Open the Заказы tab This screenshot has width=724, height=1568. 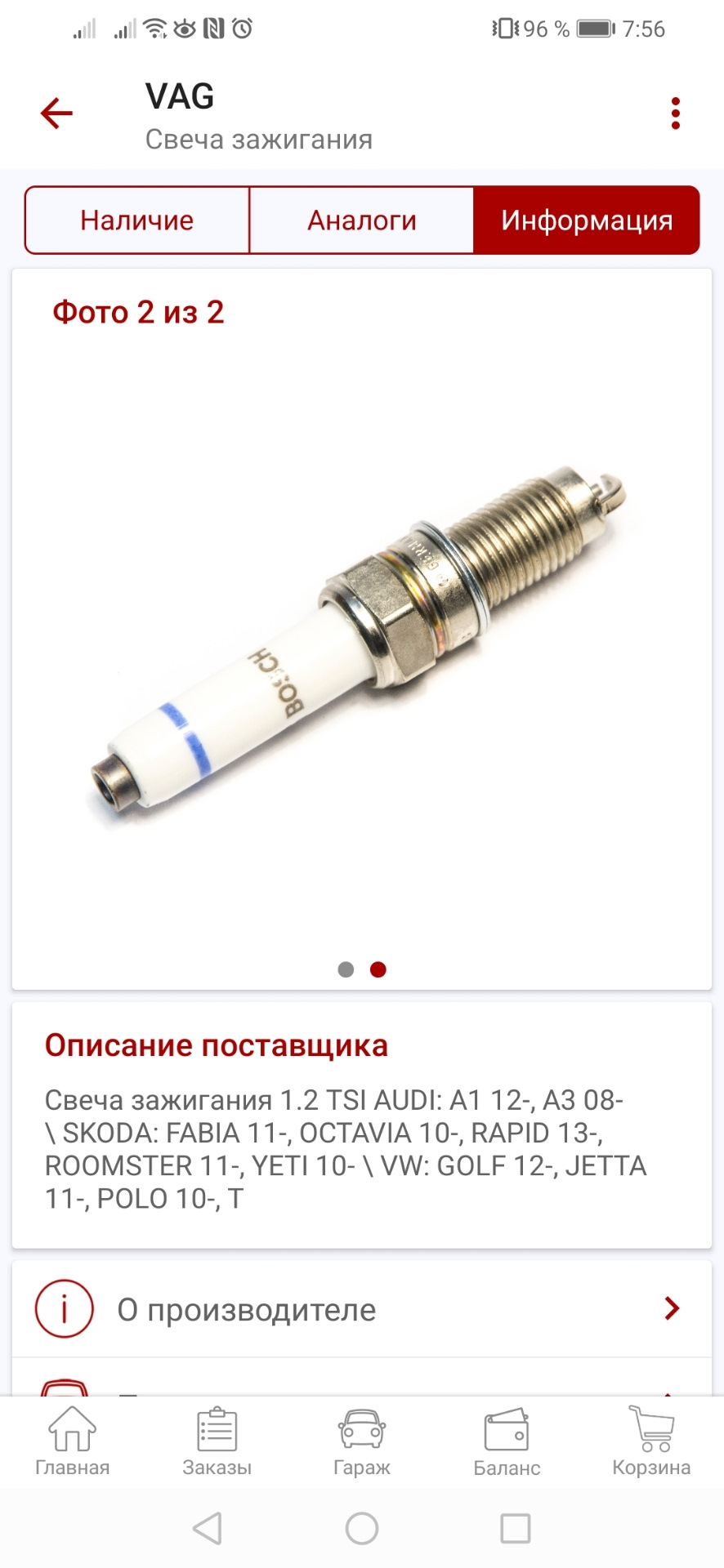pyautogui.click(x=217, y=1442)
